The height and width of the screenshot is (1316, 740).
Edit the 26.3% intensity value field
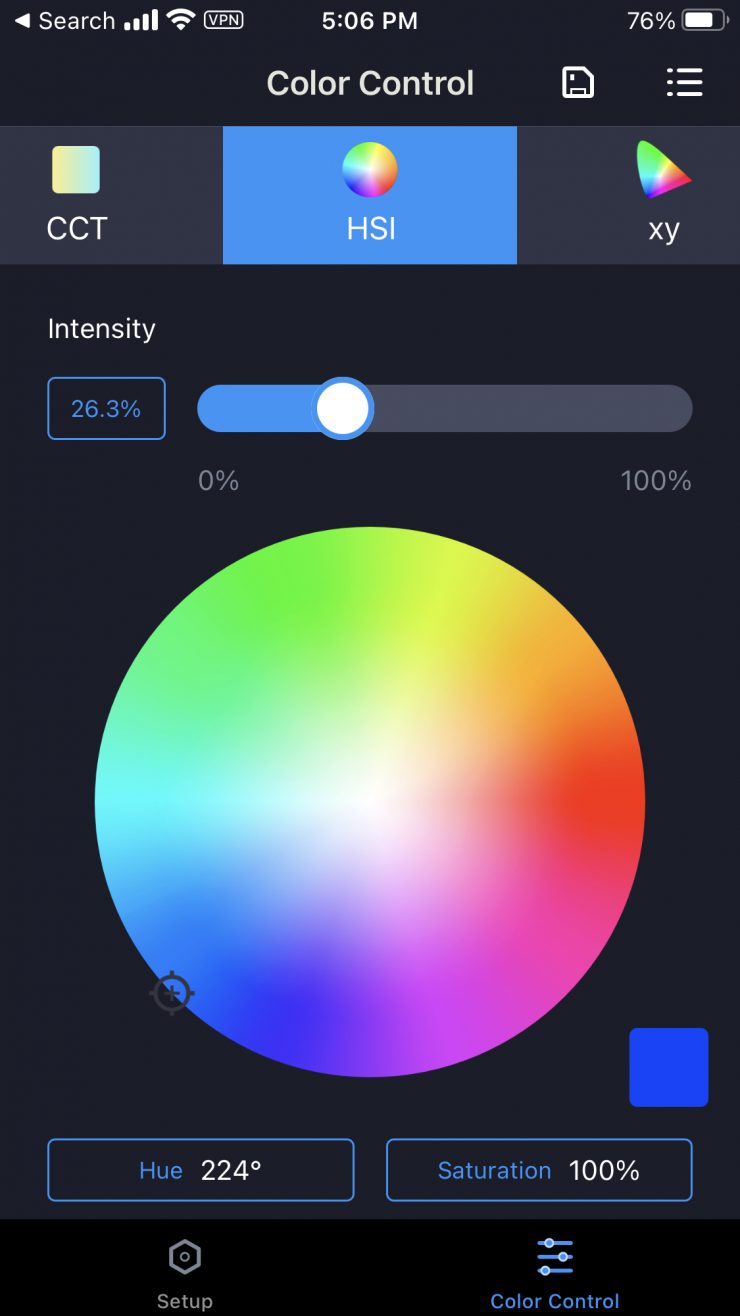[x=106, y=408]
